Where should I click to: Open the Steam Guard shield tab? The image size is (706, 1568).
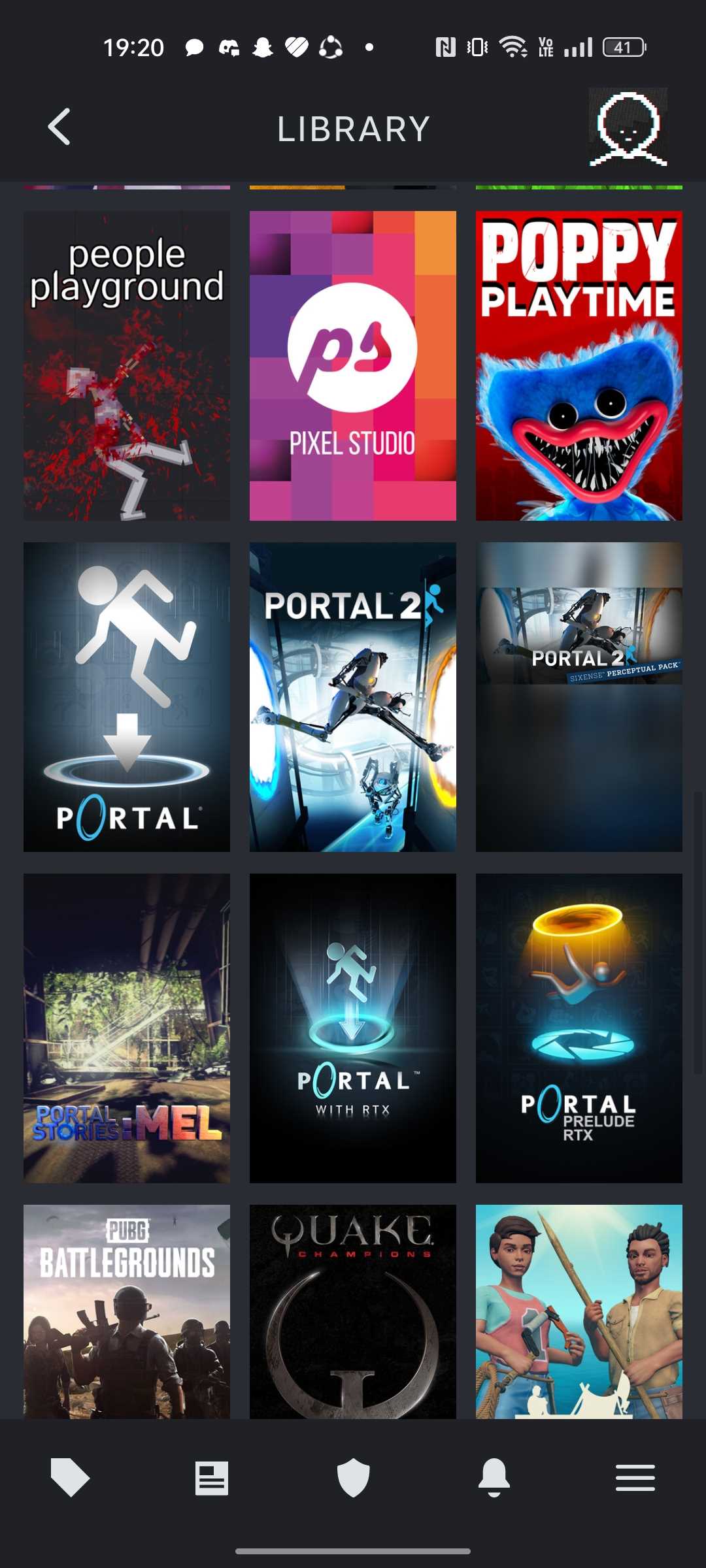(x=353, y=1477)
